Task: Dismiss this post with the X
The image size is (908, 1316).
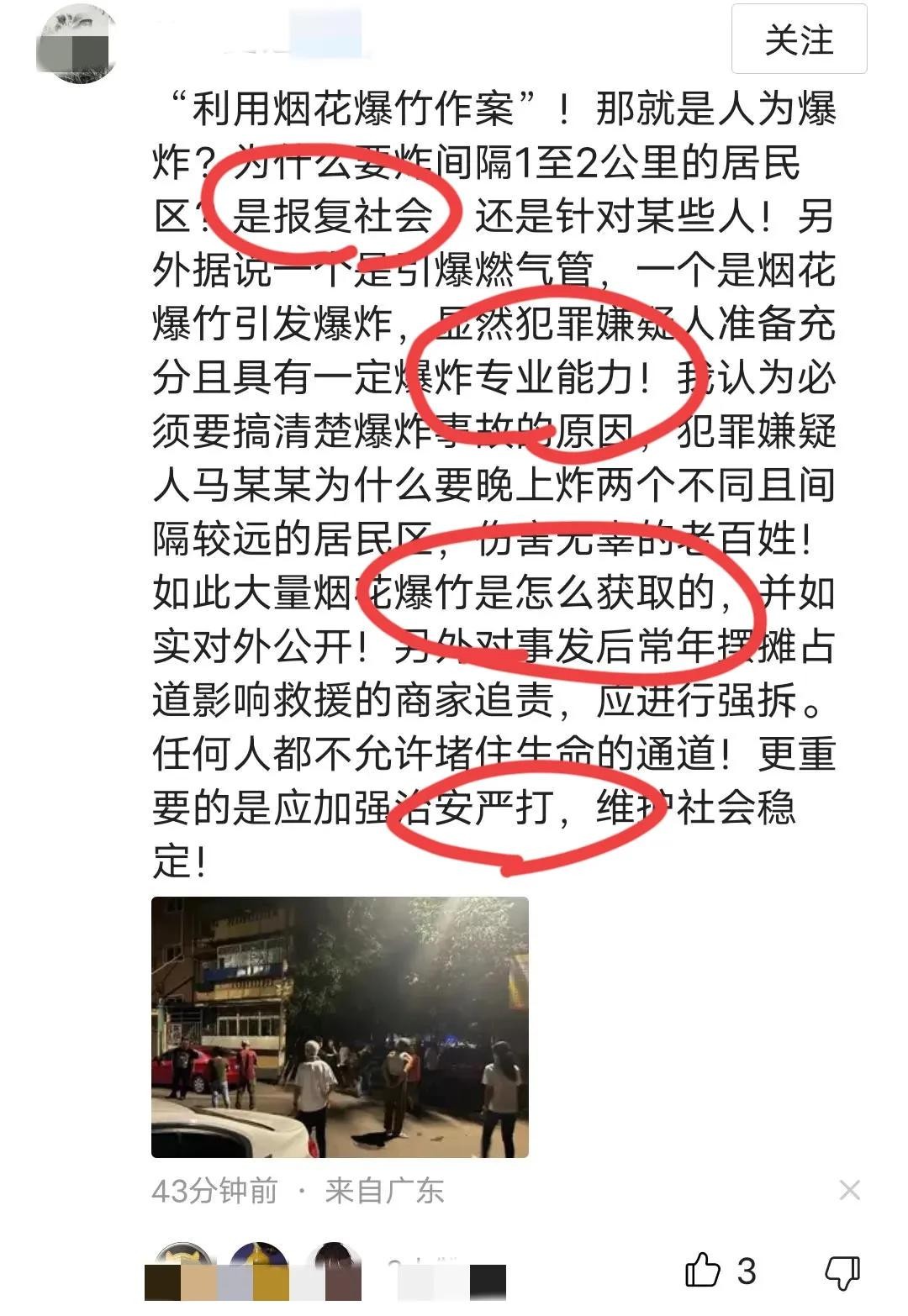Action: pos(849,1190)
